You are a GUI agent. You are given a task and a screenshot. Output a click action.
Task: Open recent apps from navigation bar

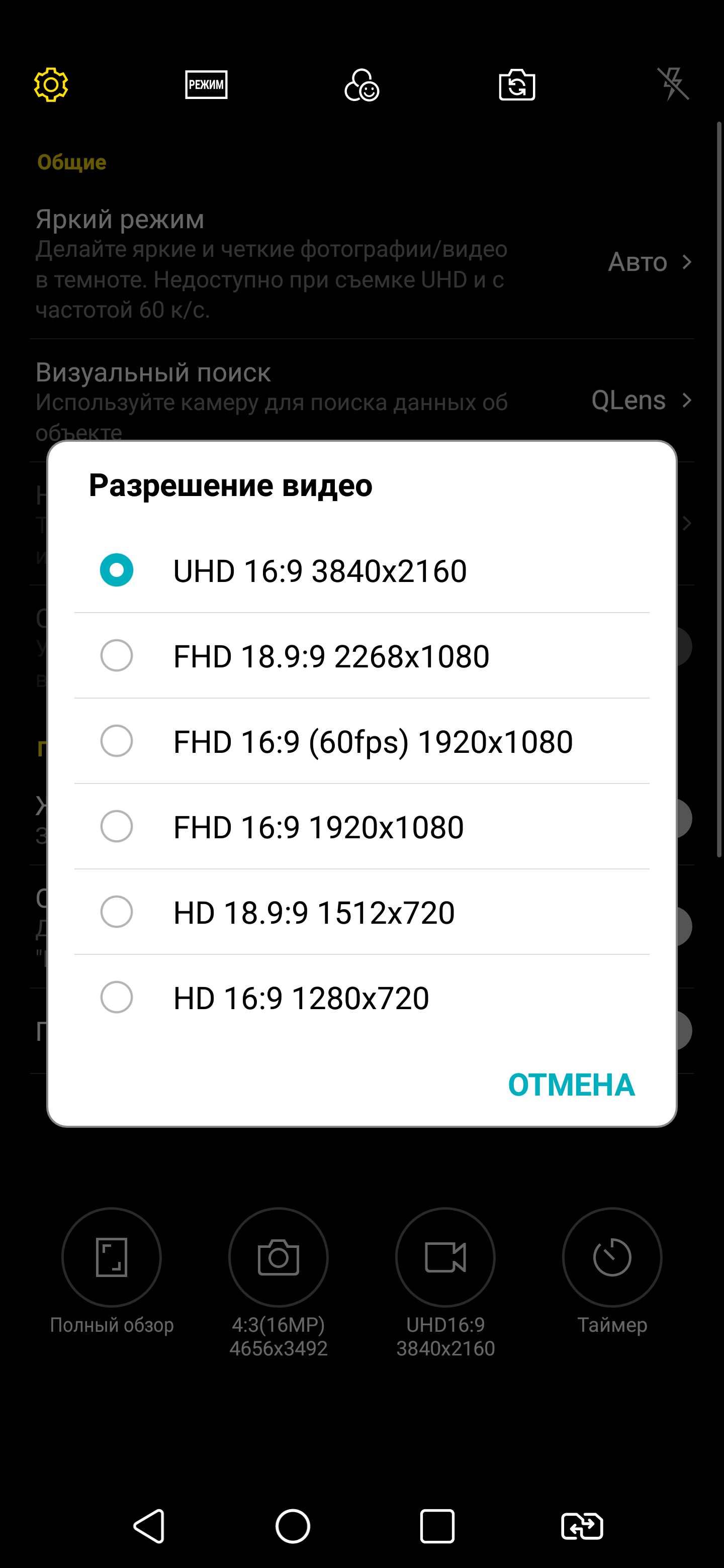(437, 1527)
